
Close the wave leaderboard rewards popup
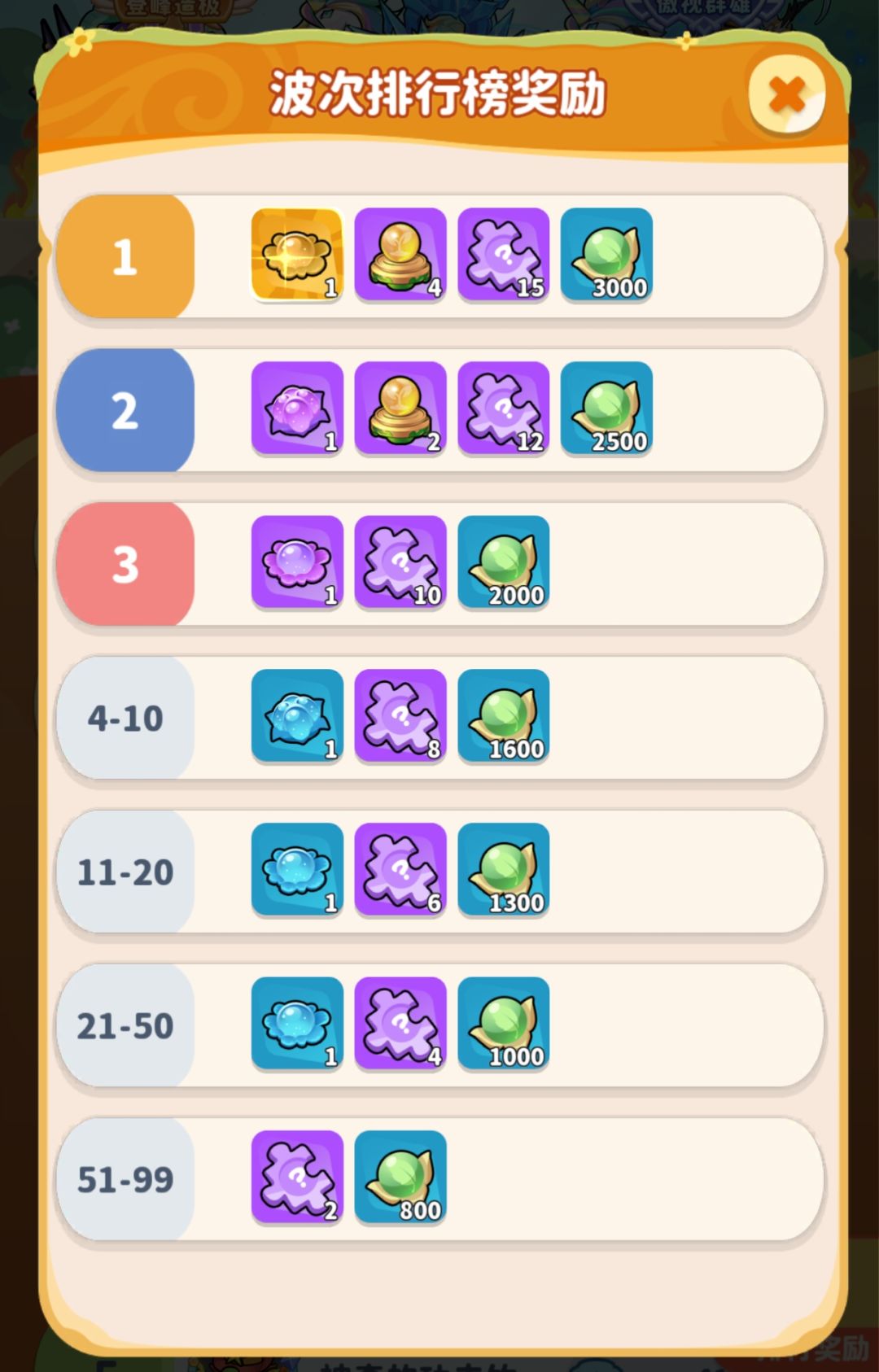(x=786, y=94)
